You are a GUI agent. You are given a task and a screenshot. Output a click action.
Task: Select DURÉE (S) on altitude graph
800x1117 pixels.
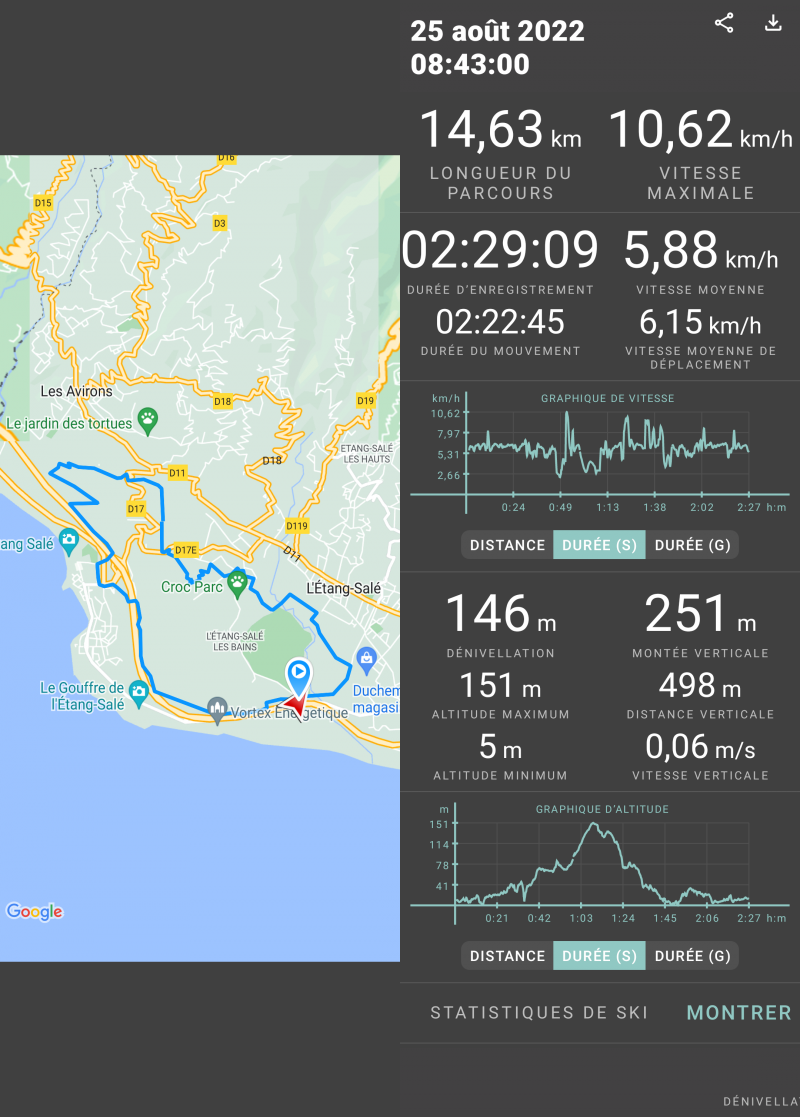click(599, 956)
